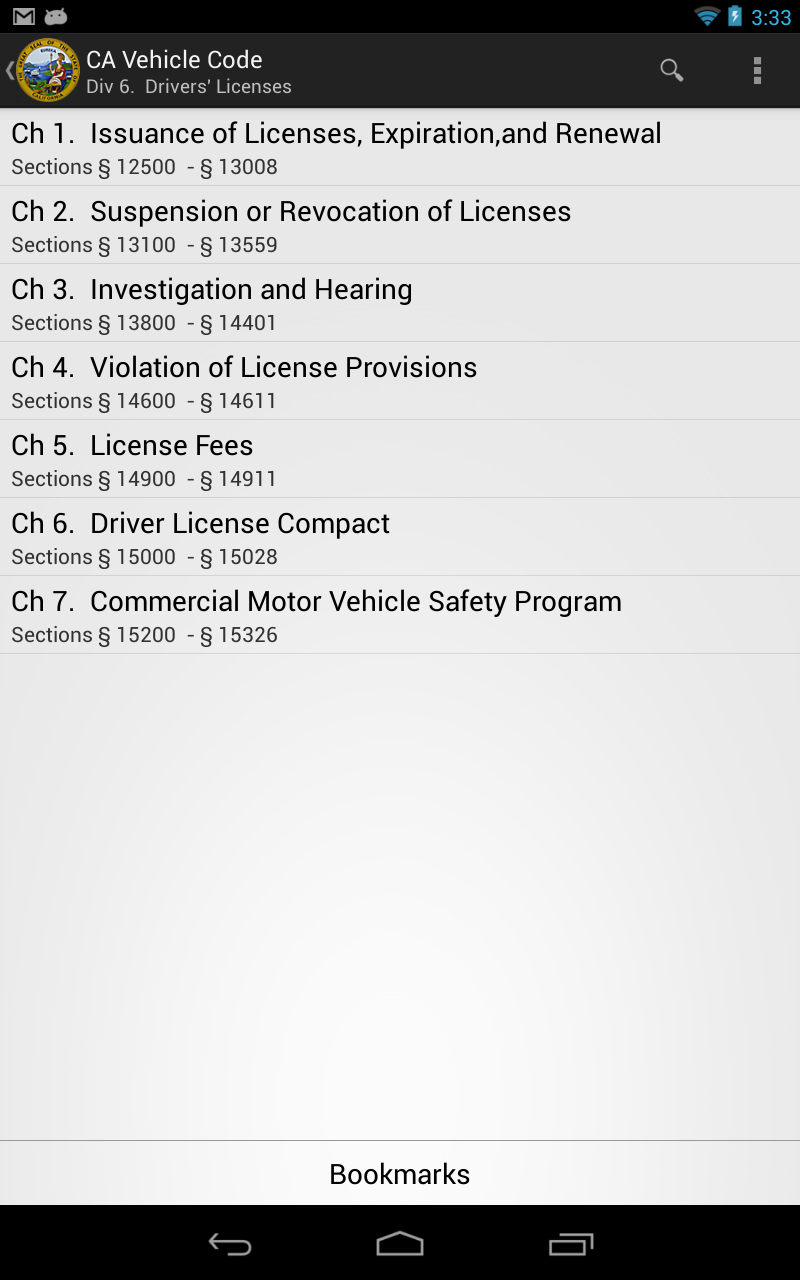Tap the clock in the status bar

[771, 15]
